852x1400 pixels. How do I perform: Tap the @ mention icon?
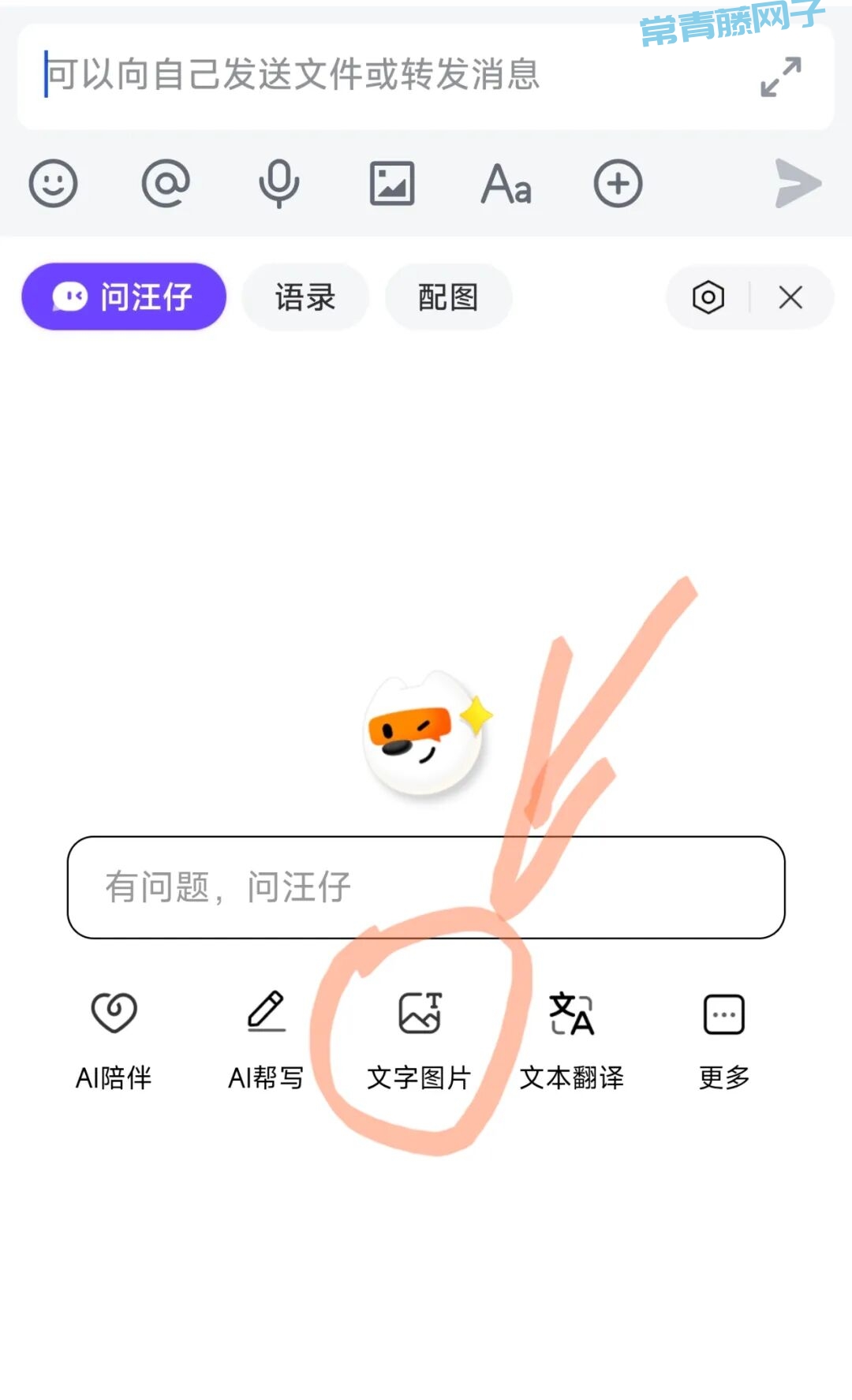[166, 184]
